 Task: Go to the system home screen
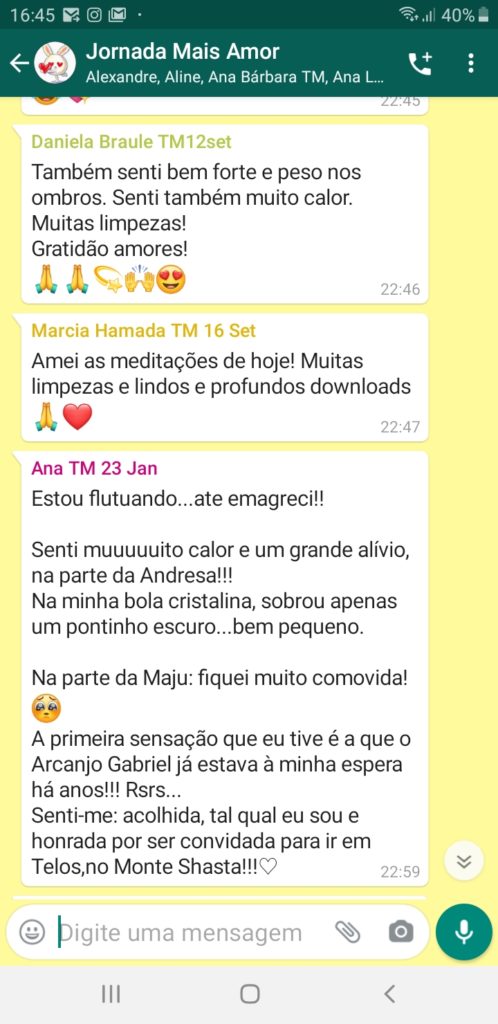click(249, 994)
